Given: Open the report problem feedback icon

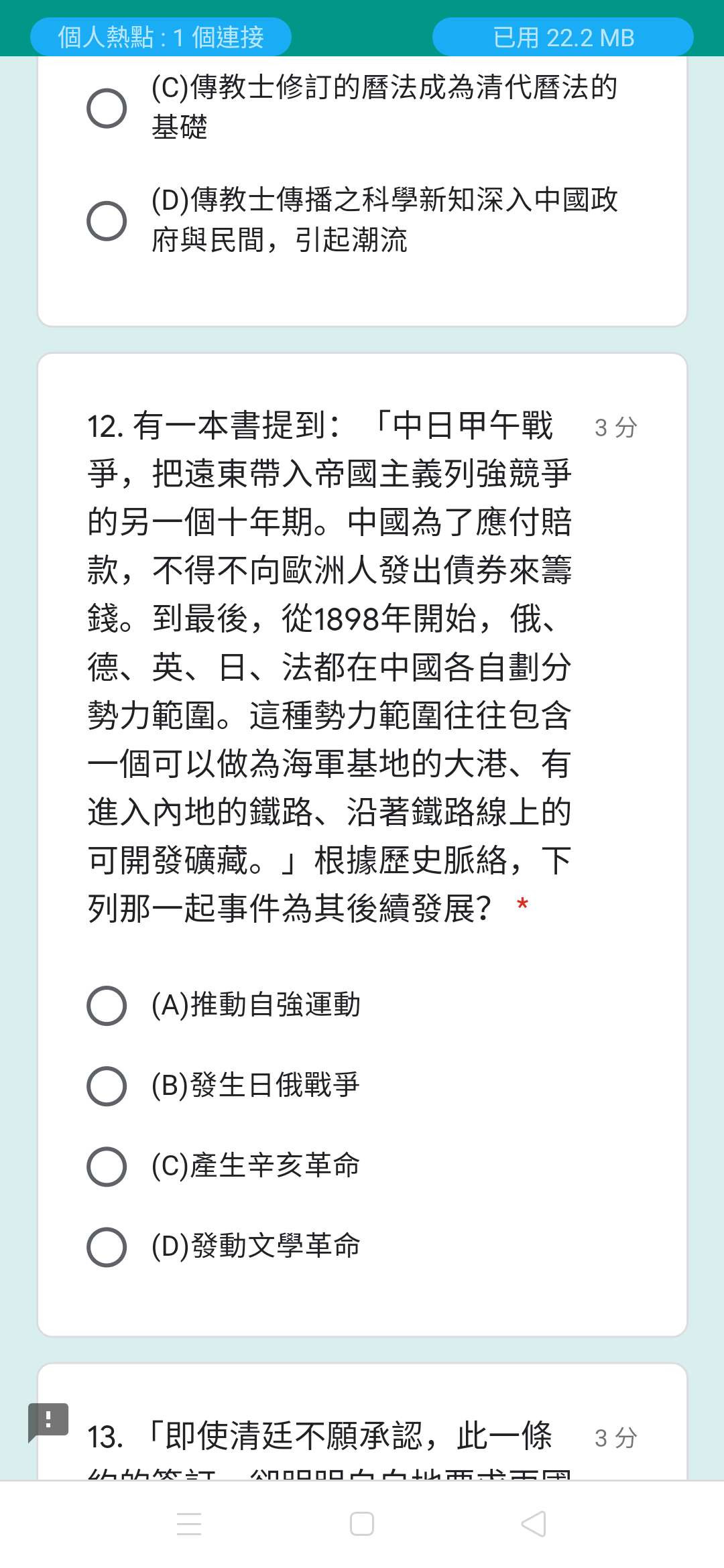Looking at the screenshot, I should click(x=48, y=1421).
